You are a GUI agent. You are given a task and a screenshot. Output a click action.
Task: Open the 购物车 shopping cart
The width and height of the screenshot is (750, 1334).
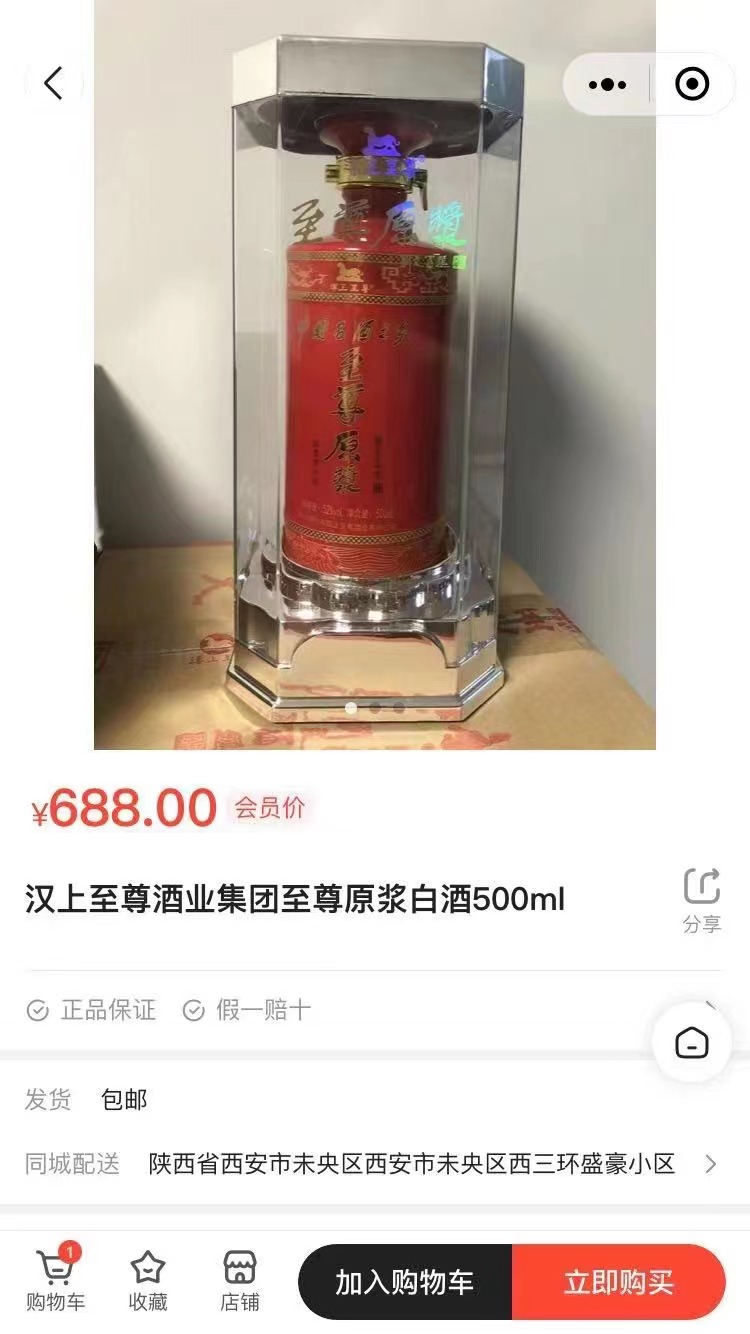56,1281
